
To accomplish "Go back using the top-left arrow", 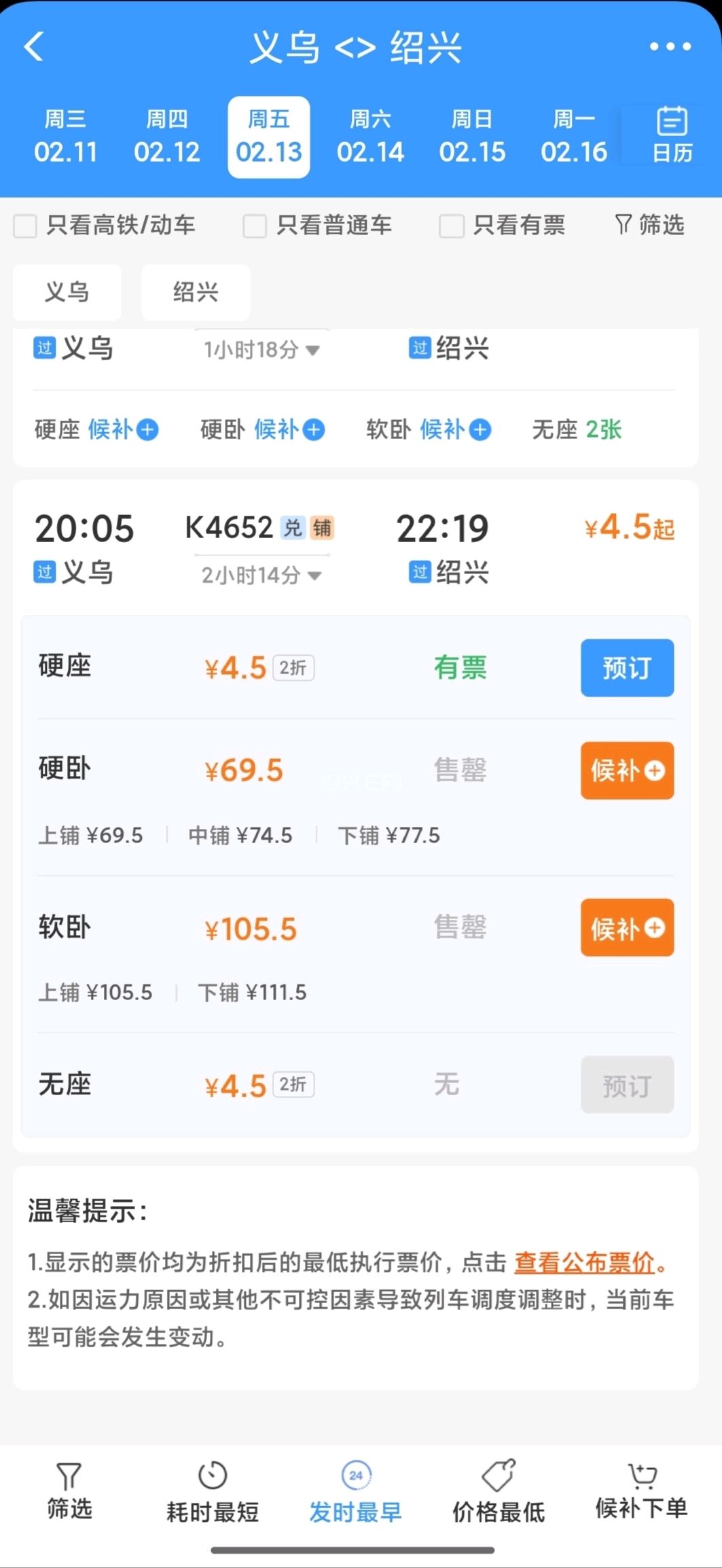I will 34,47.
